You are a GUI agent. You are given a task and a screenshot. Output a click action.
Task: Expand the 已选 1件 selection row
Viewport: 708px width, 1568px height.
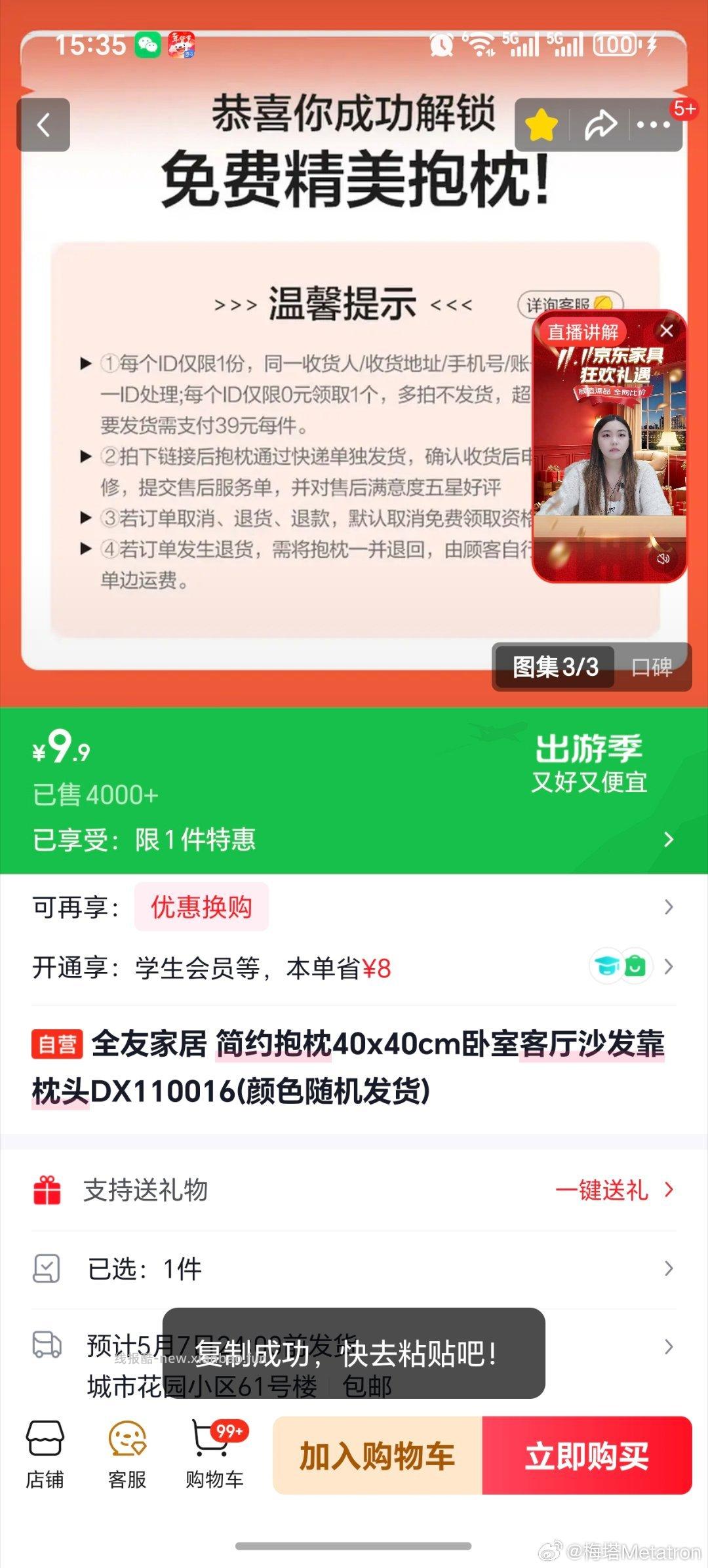(668, 1268)
